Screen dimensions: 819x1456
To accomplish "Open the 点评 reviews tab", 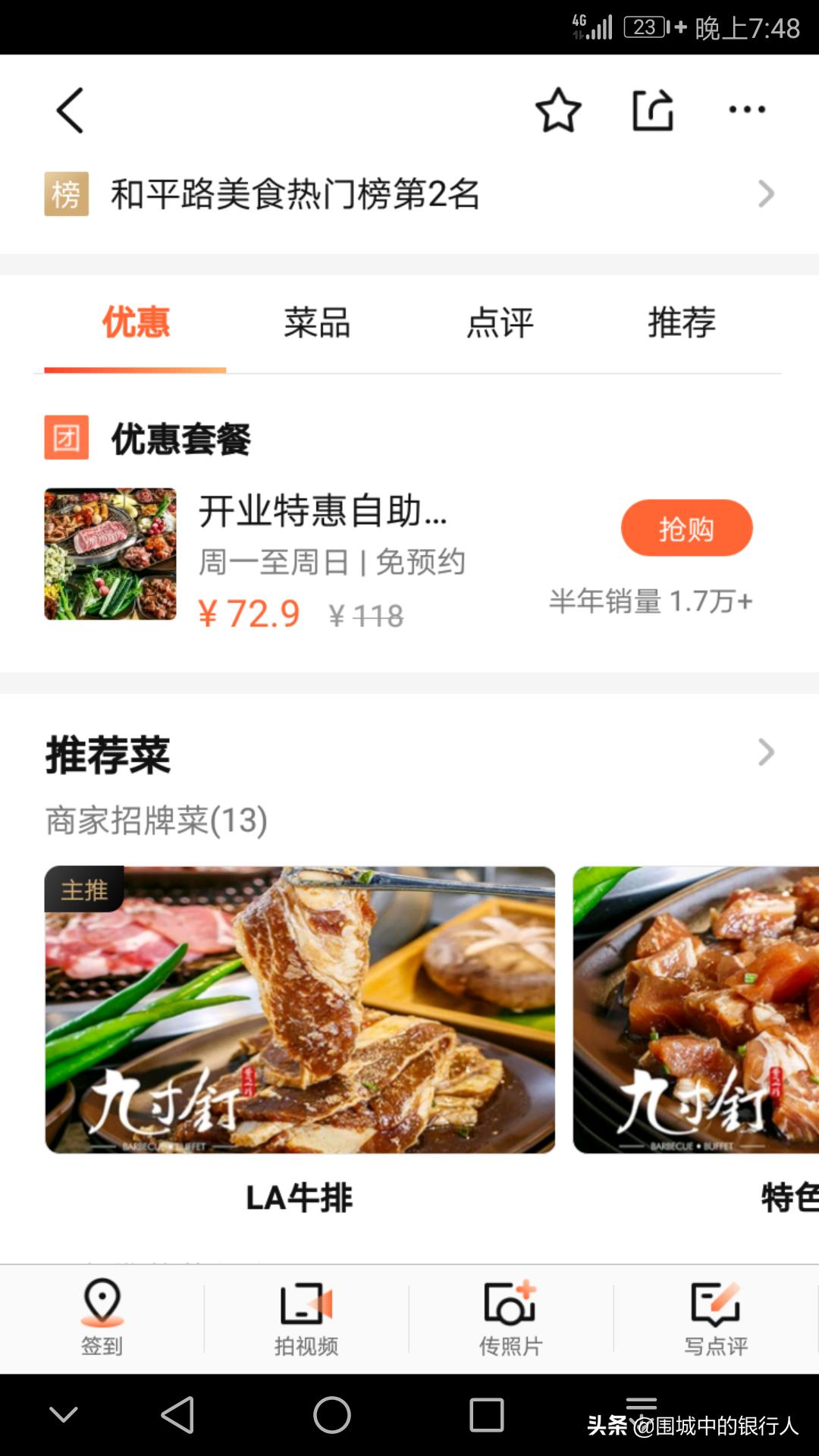I will point(500,324).
